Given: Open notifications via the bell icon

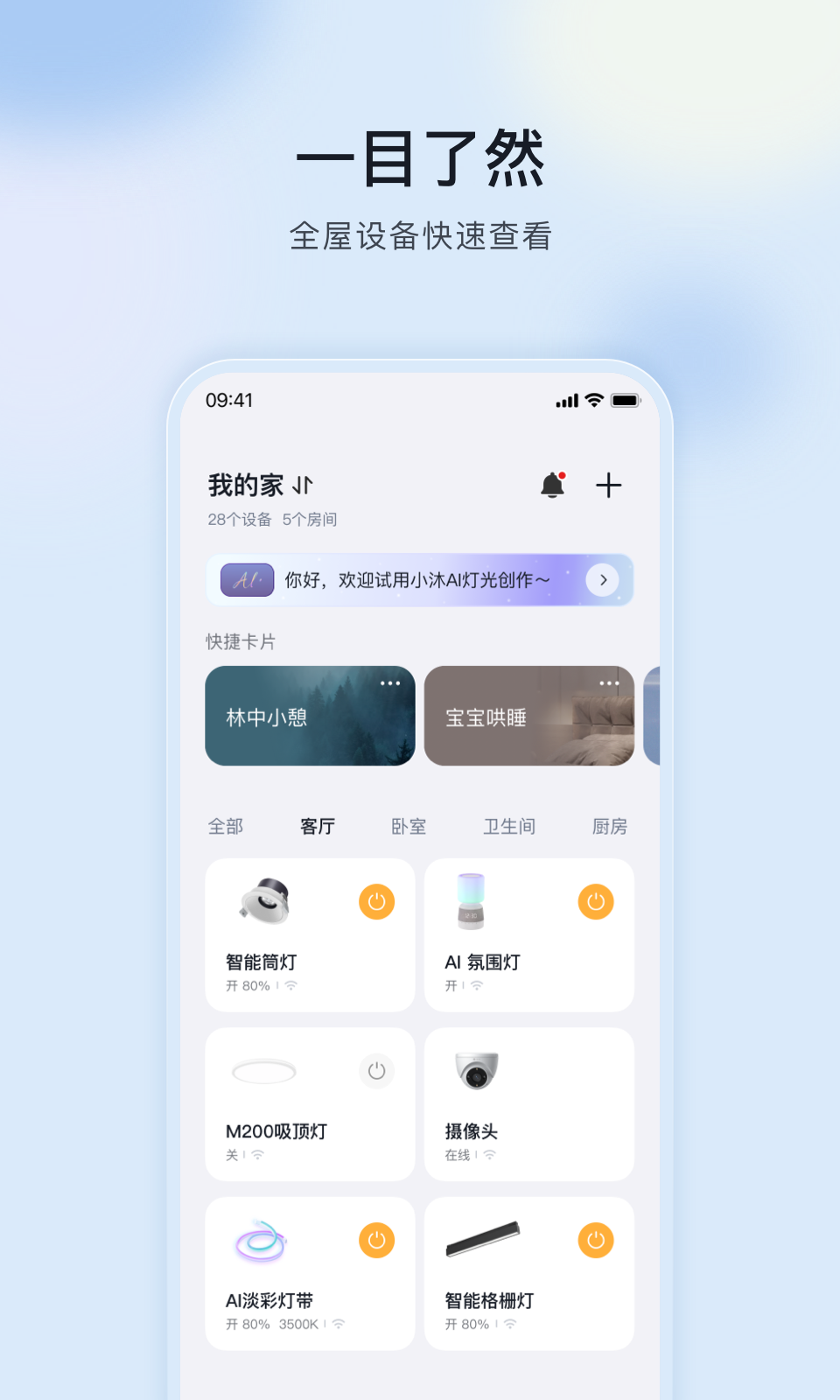Looking at the screenshot, I should click(x=551, y=485).
